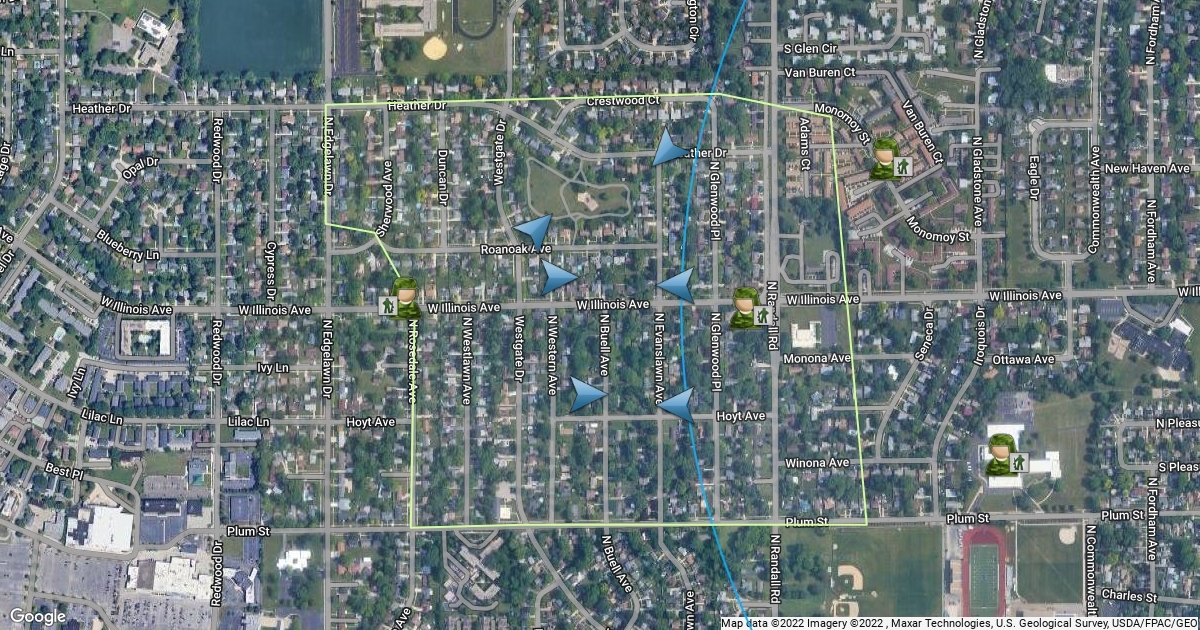Tap soldier marker near Winona Ave school
Image resolution: width=1200 pixels, height=630 pixels.
(x=1001, y=454)
